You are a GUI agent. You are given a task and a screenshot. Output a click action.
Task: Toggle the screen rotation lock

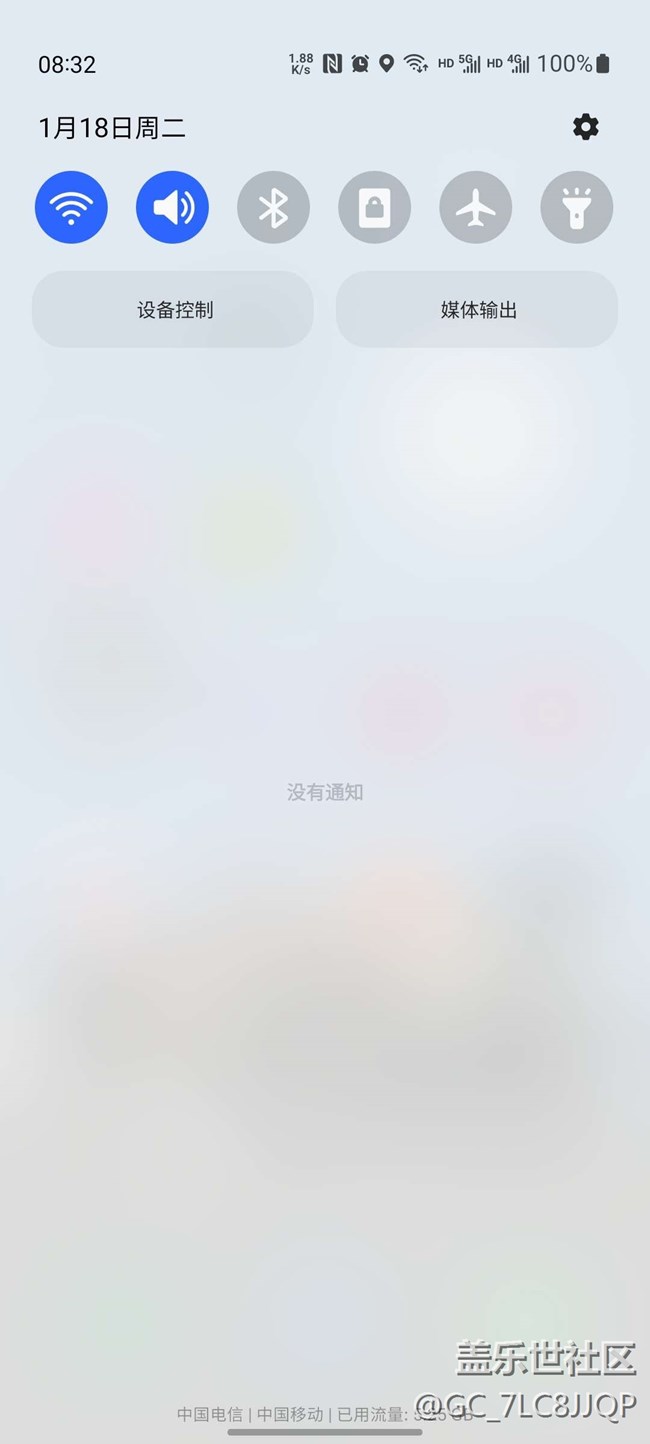[x=374, y=207]
